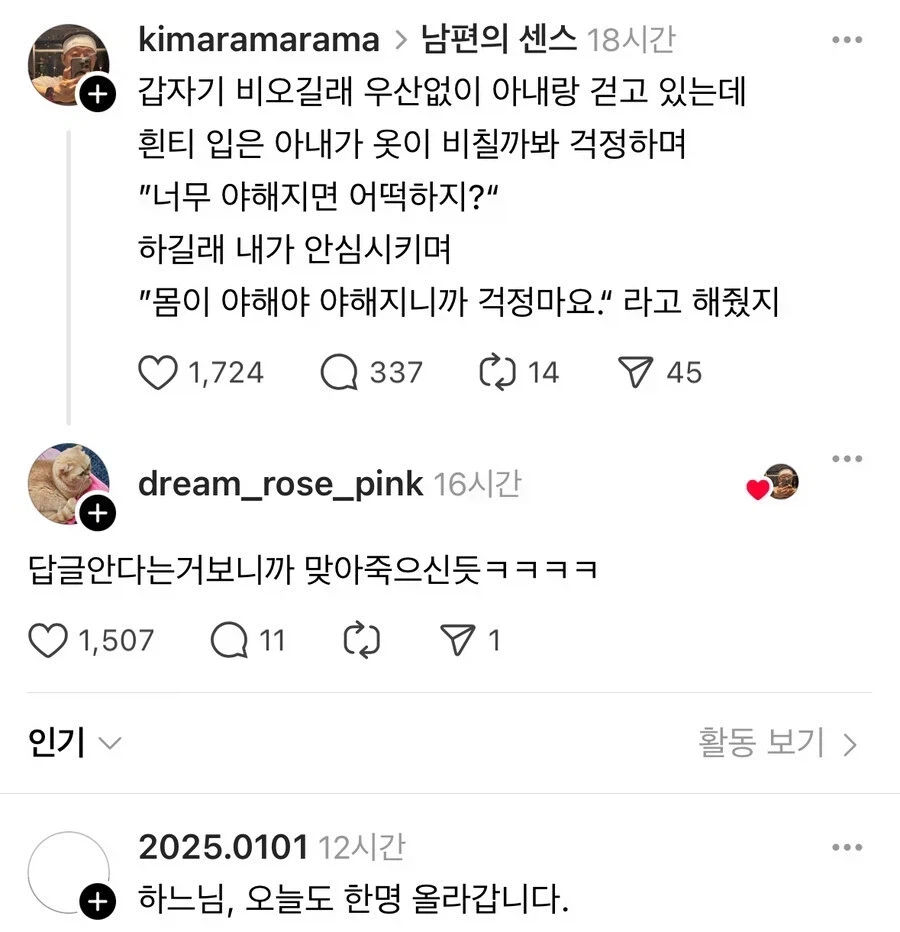
Task: Open the 인기 sort dropdown
Action: pyautogui.click(x=62, y=743)
